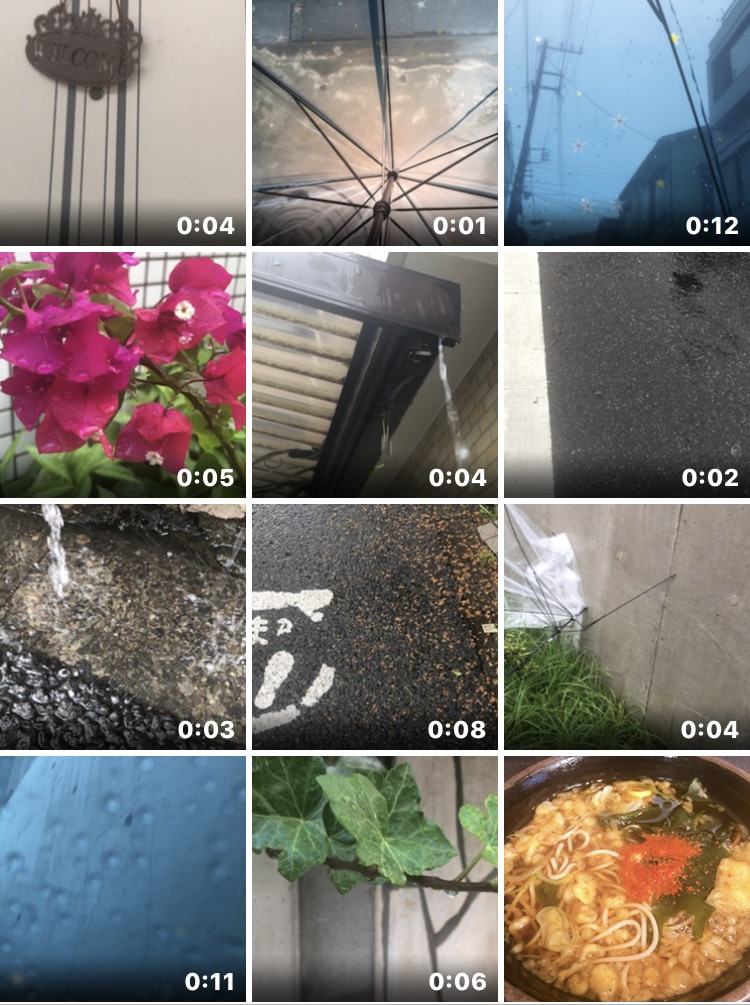Select the roof gutter water stream video
This screenshot has height=1005, width=750.
374,374
